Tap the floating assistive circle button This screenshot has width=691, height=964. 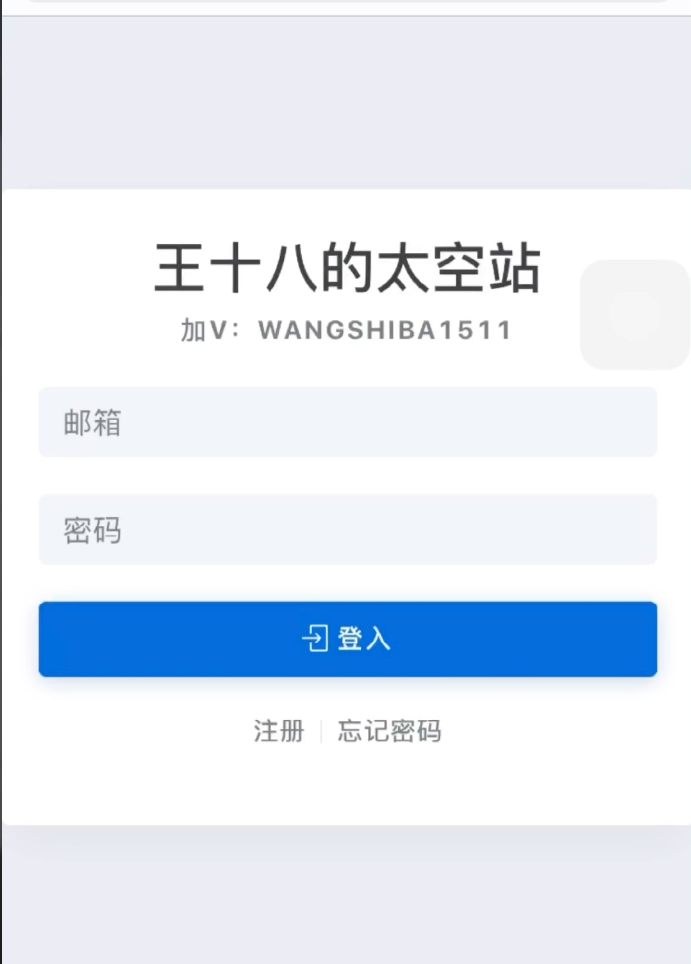pyautogui.click(x=635, y=314)
